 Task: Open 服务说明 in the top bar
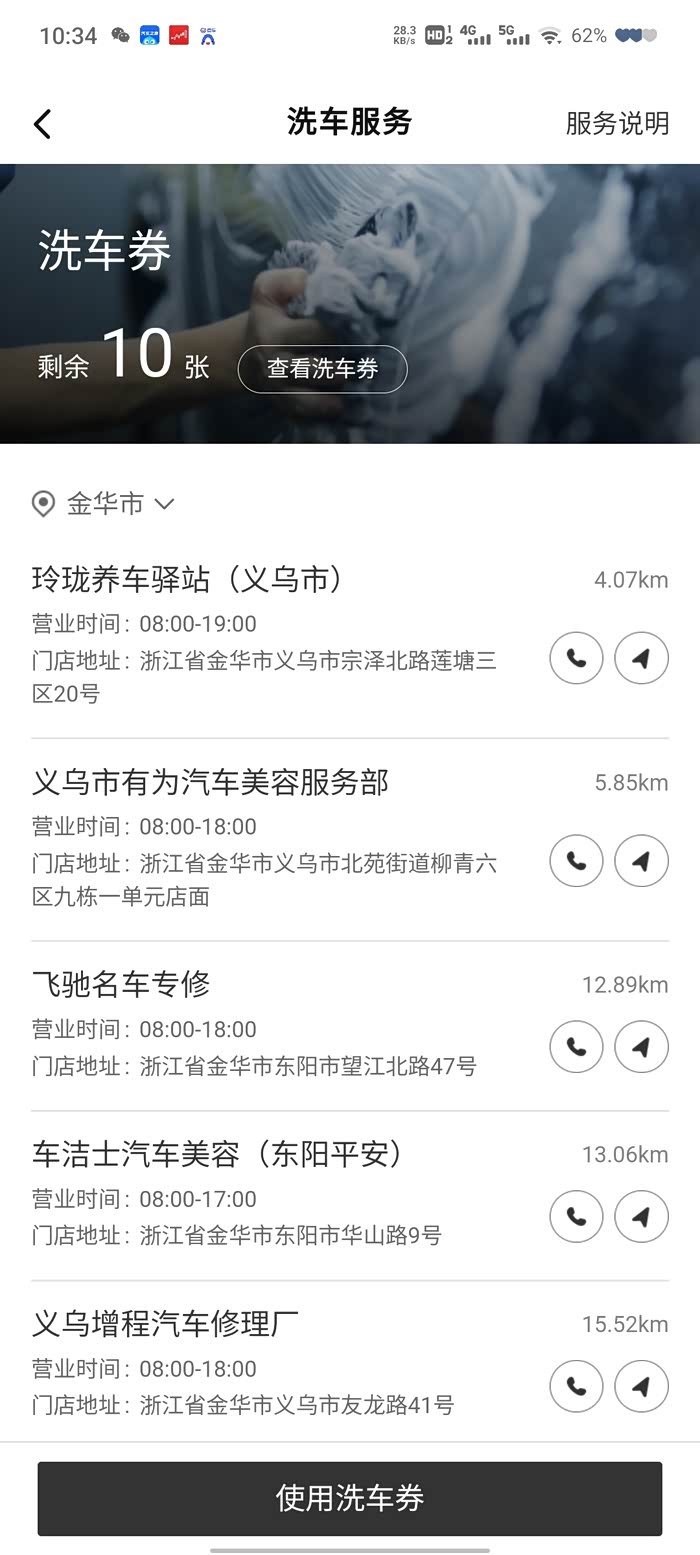point(617,123)
